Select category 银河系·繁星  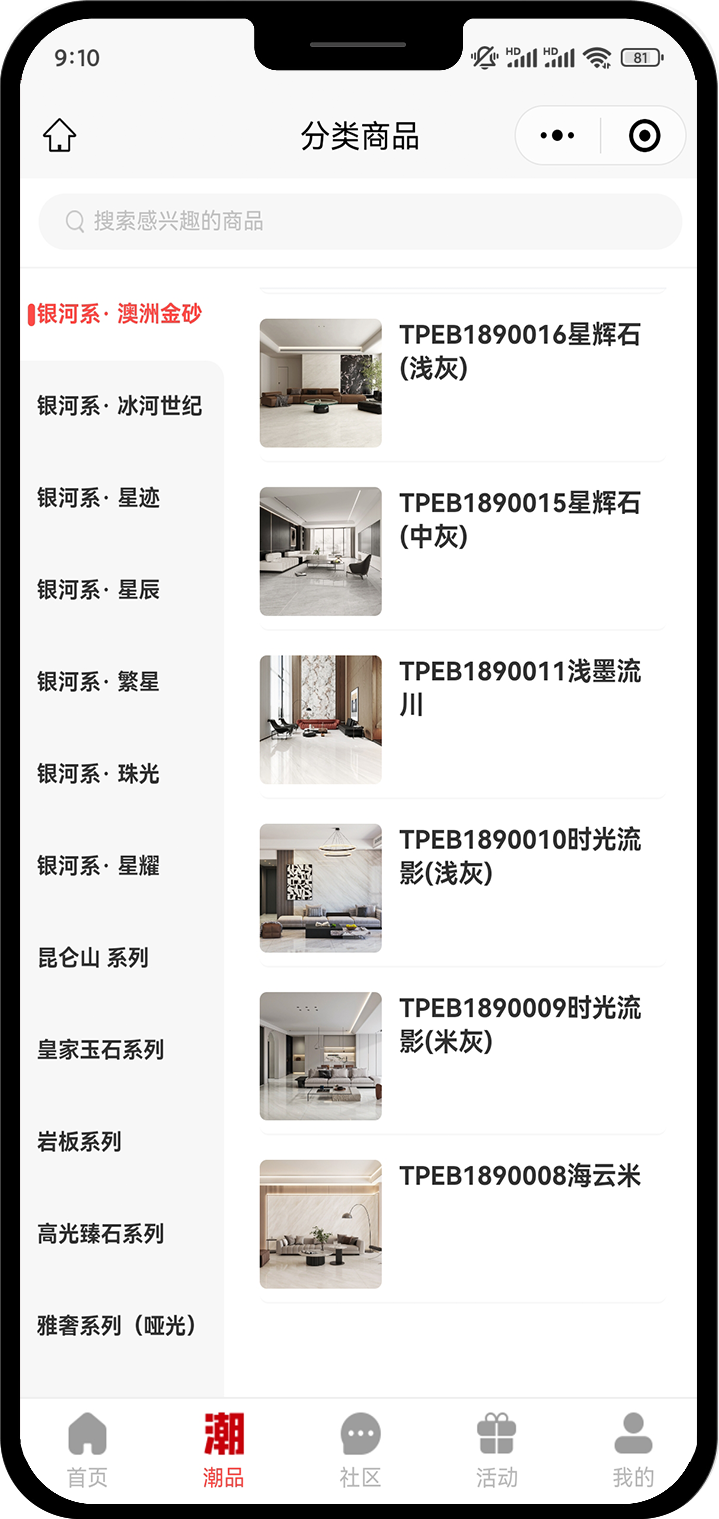point(99,682)
